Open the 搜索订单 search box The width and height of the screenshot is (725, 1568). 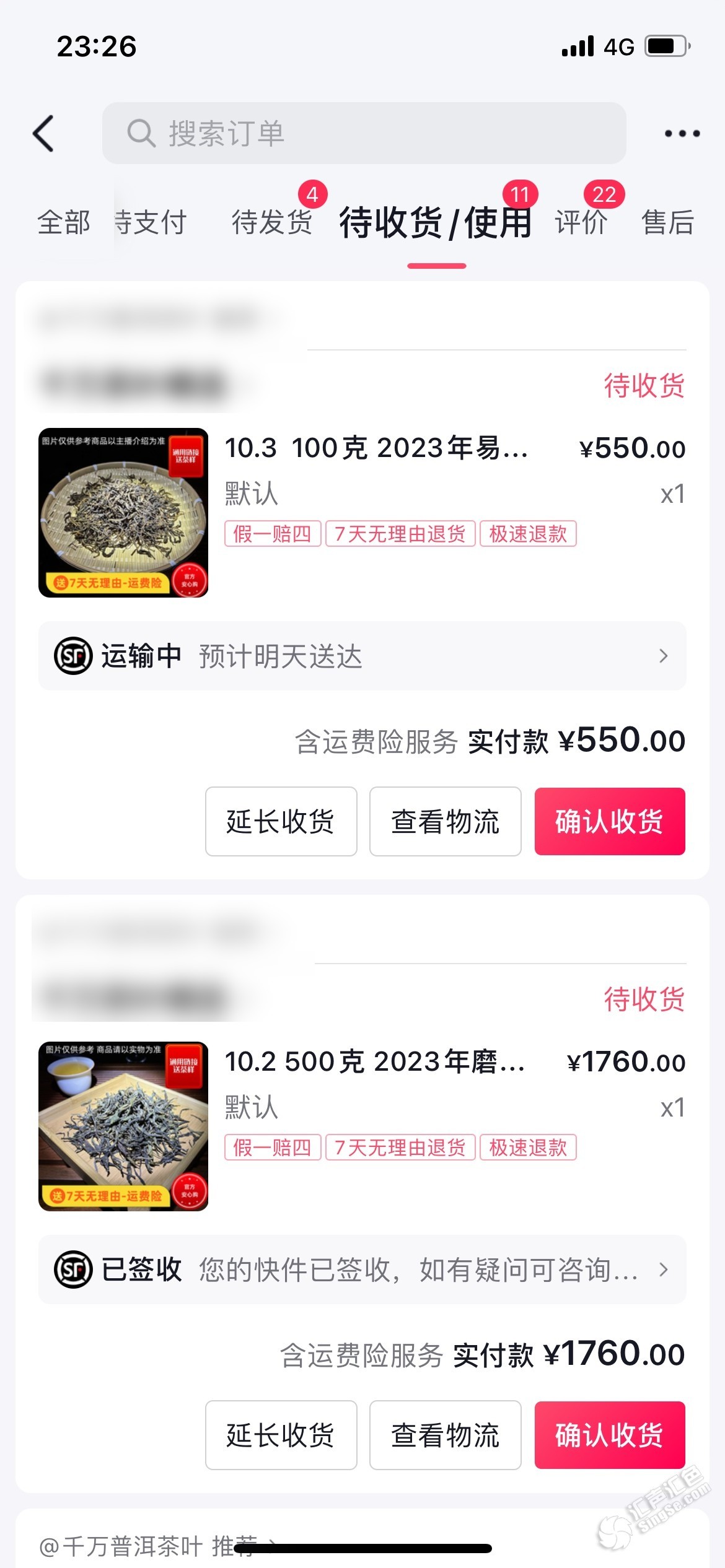(x=364, y=133)
